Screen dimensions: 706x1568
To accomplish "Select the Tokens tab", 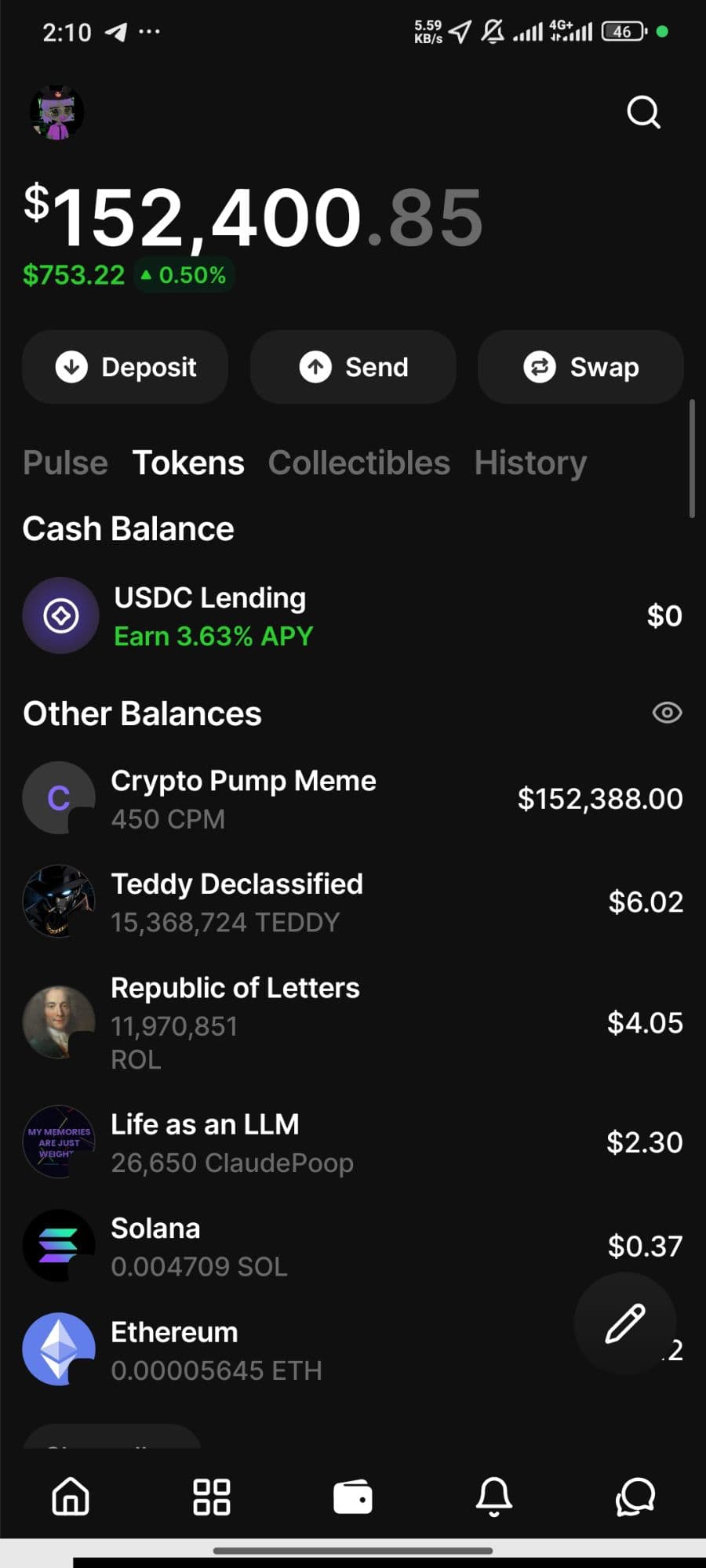I will coord(188,463).
